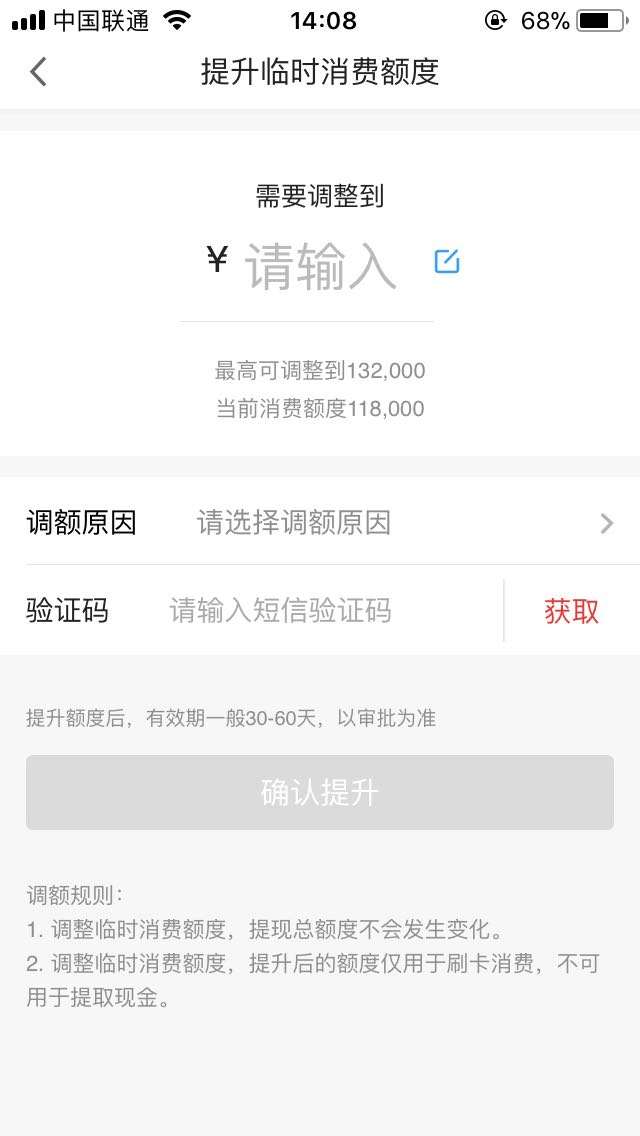Tap the blue edit pencil icon
640x1136 pixels.
pyautogui.click(x=447, y=261)
